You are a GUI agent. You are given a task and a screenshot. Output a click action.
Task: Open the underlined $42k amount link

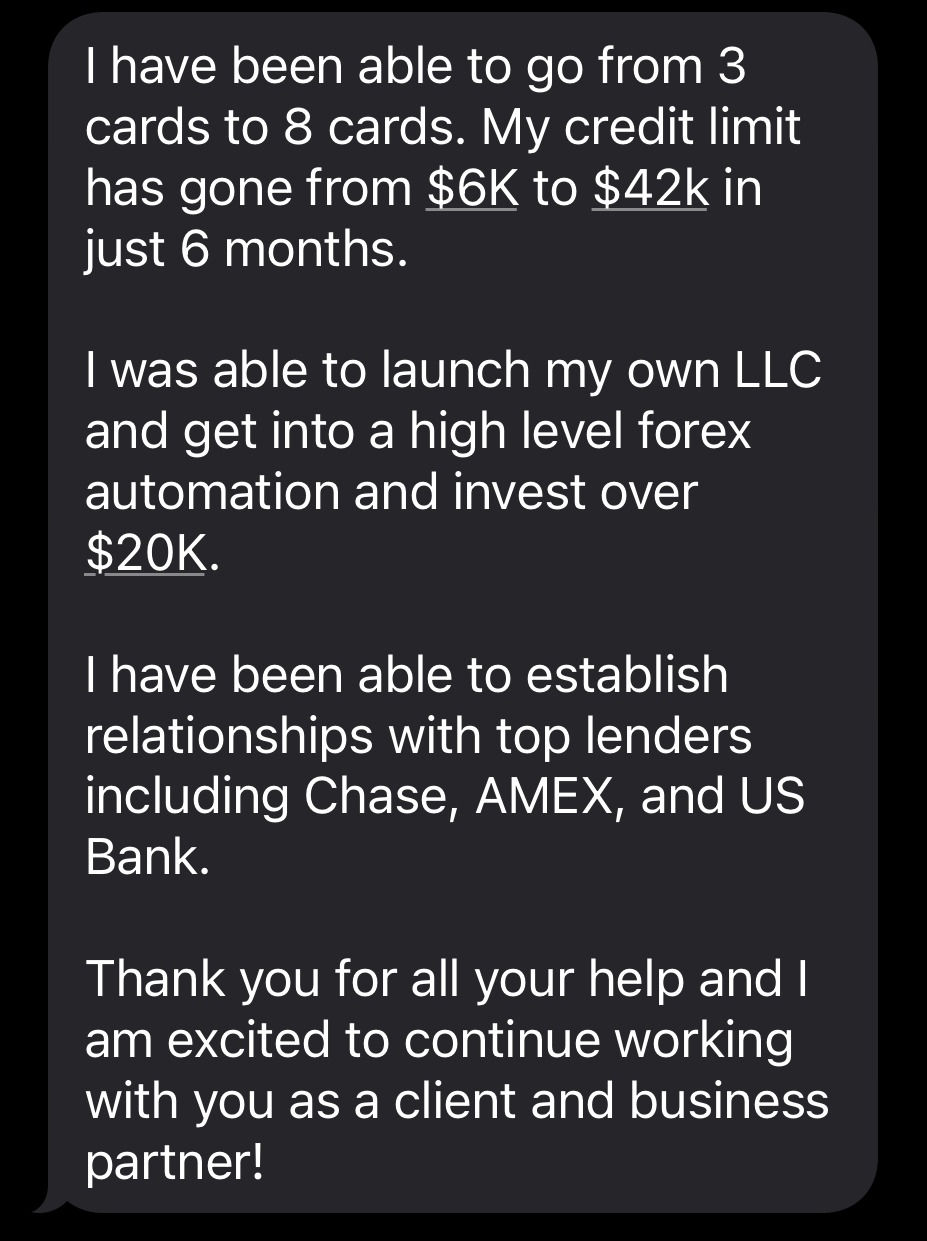650,189
